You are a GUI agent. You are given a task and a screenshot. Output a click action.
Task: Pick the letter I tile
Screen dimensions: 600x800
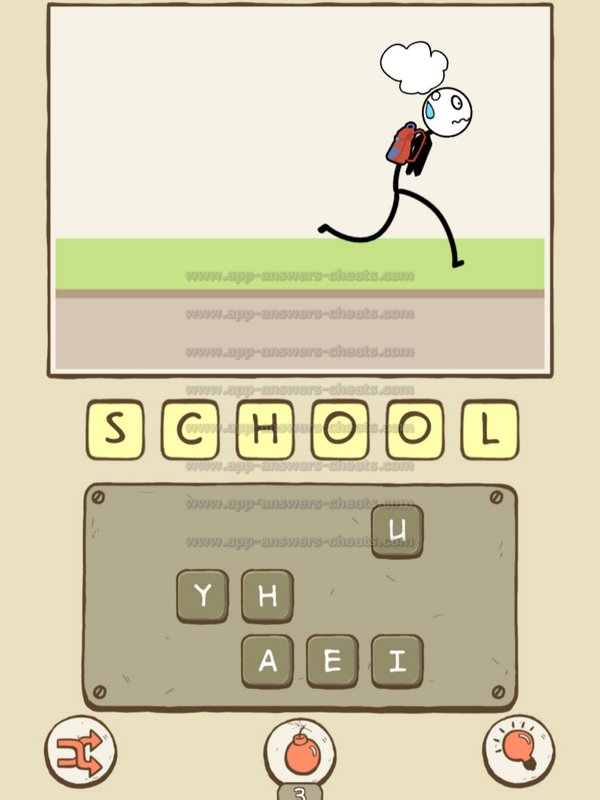click(397, 661)
